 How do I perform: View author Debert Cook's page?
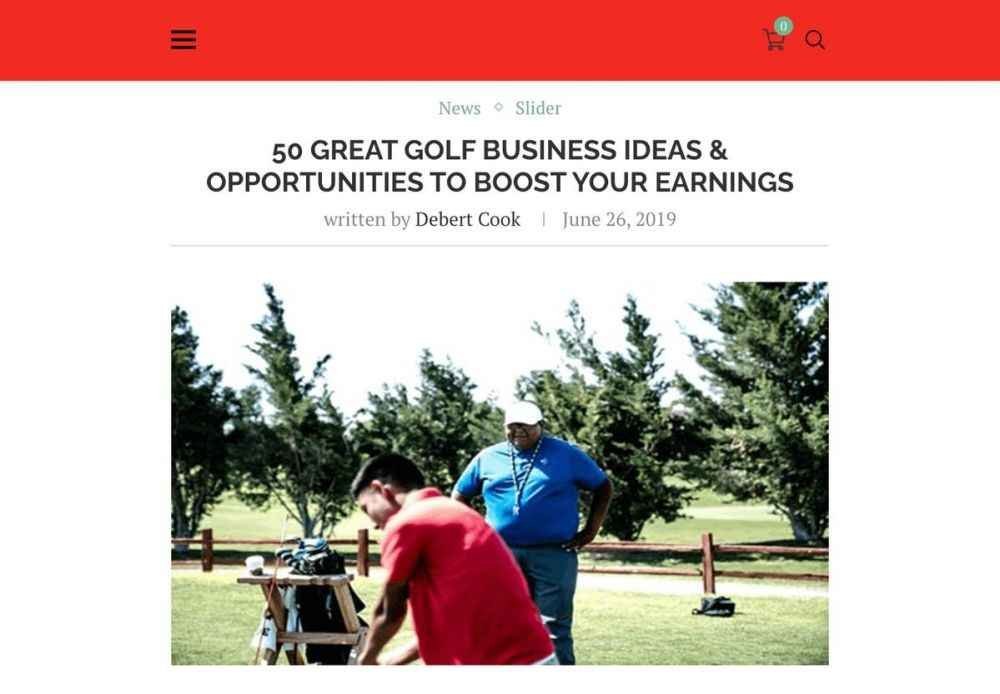click(x=468, y=219)
